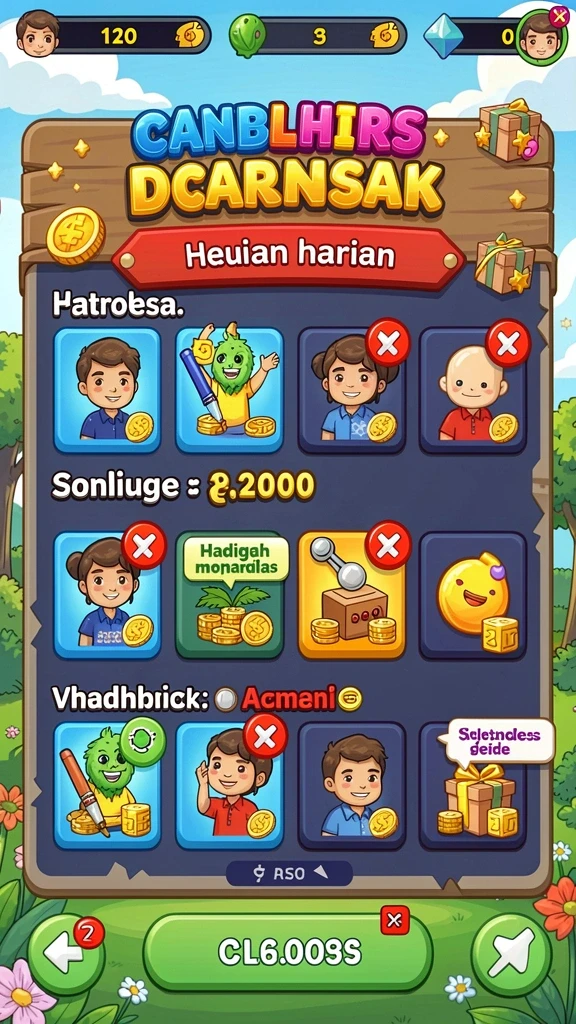Tap the round green arrow button at bottom right

click(511, 955)
